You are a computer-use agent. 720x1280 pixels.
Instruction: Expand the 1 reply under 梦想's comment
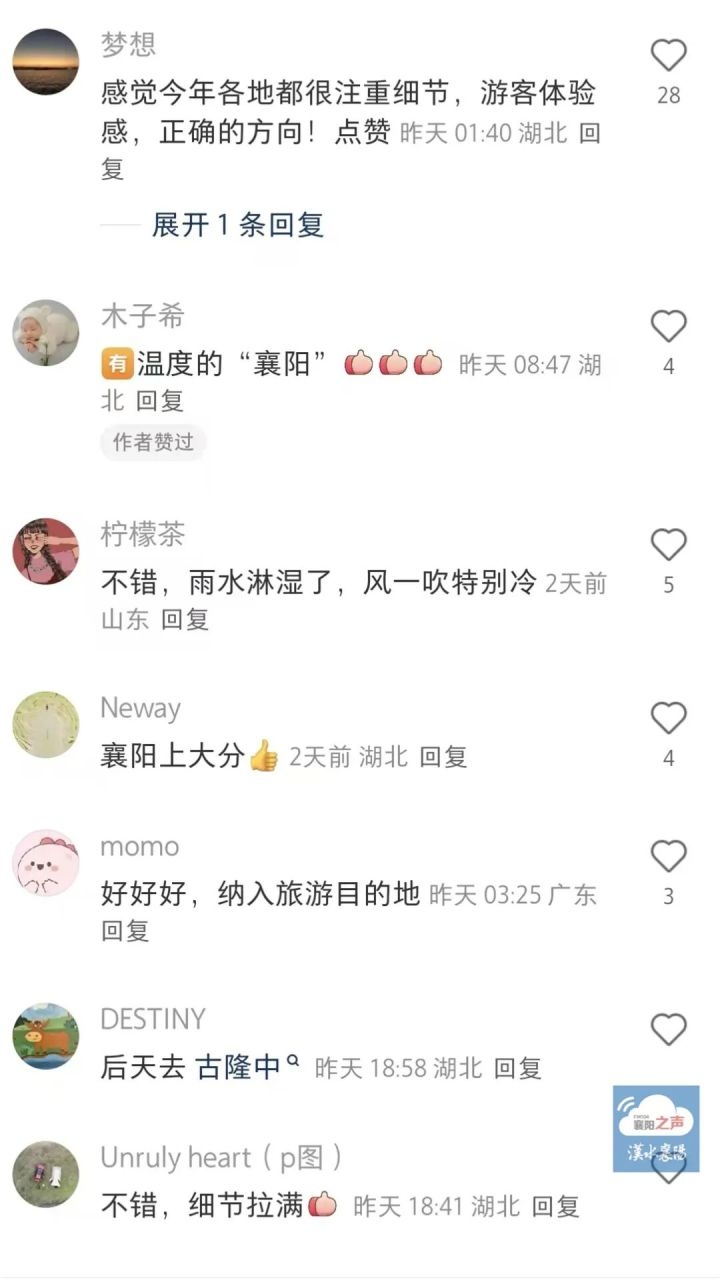[x=237, y=224]
